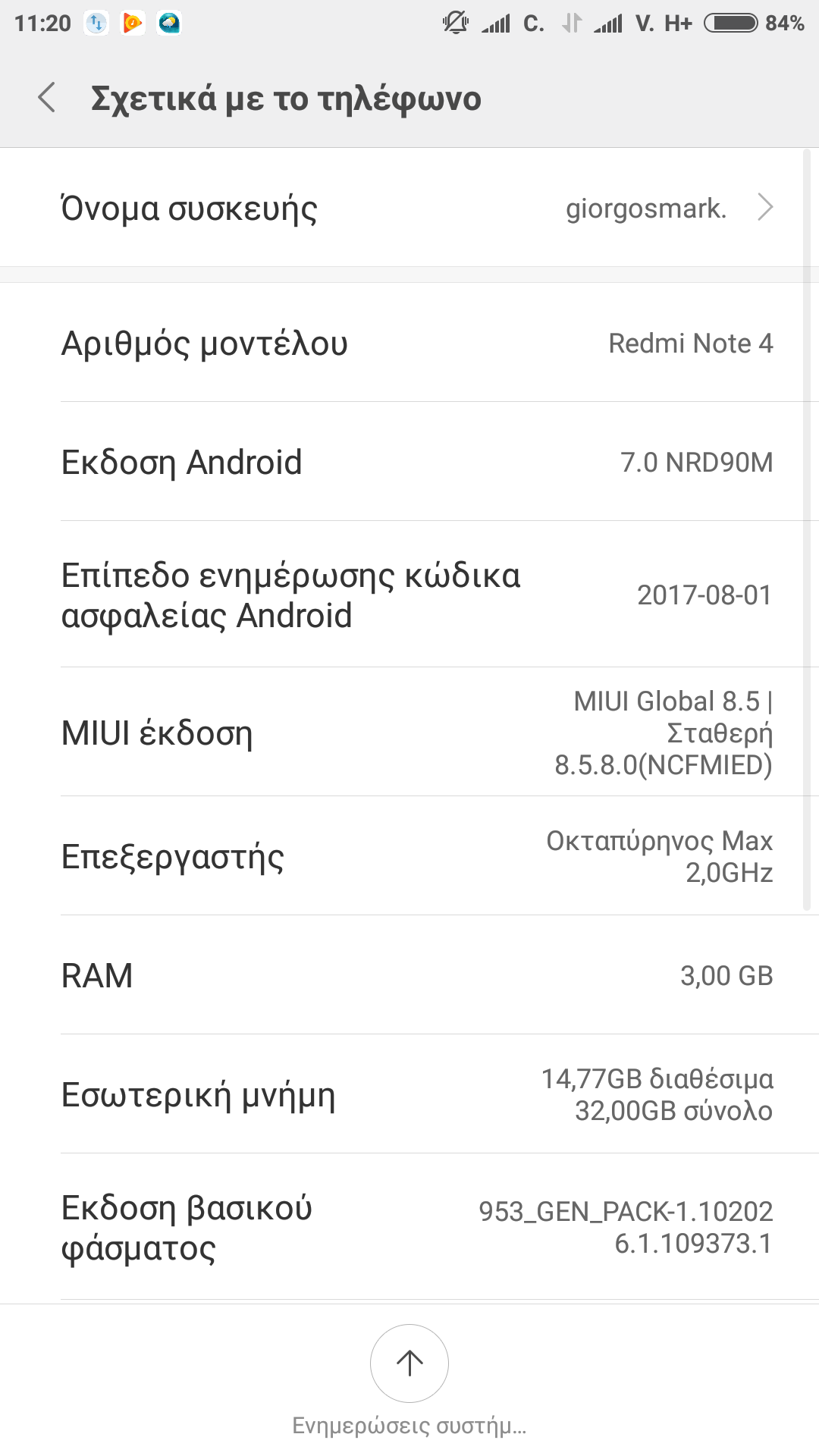Tap the Επεξεργαστής row
The height and width of the screenshot is (1456, 819).
409,856
